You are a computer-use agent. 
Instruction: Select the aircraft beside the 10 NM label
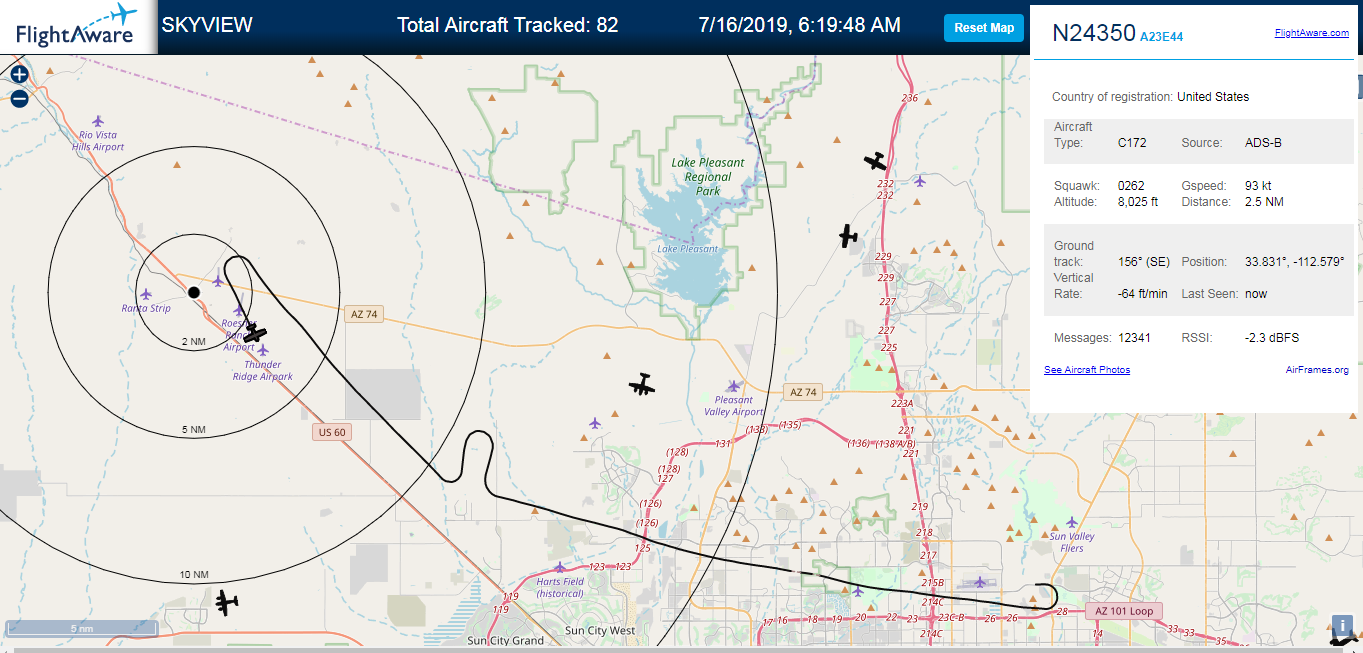(227, 603)
